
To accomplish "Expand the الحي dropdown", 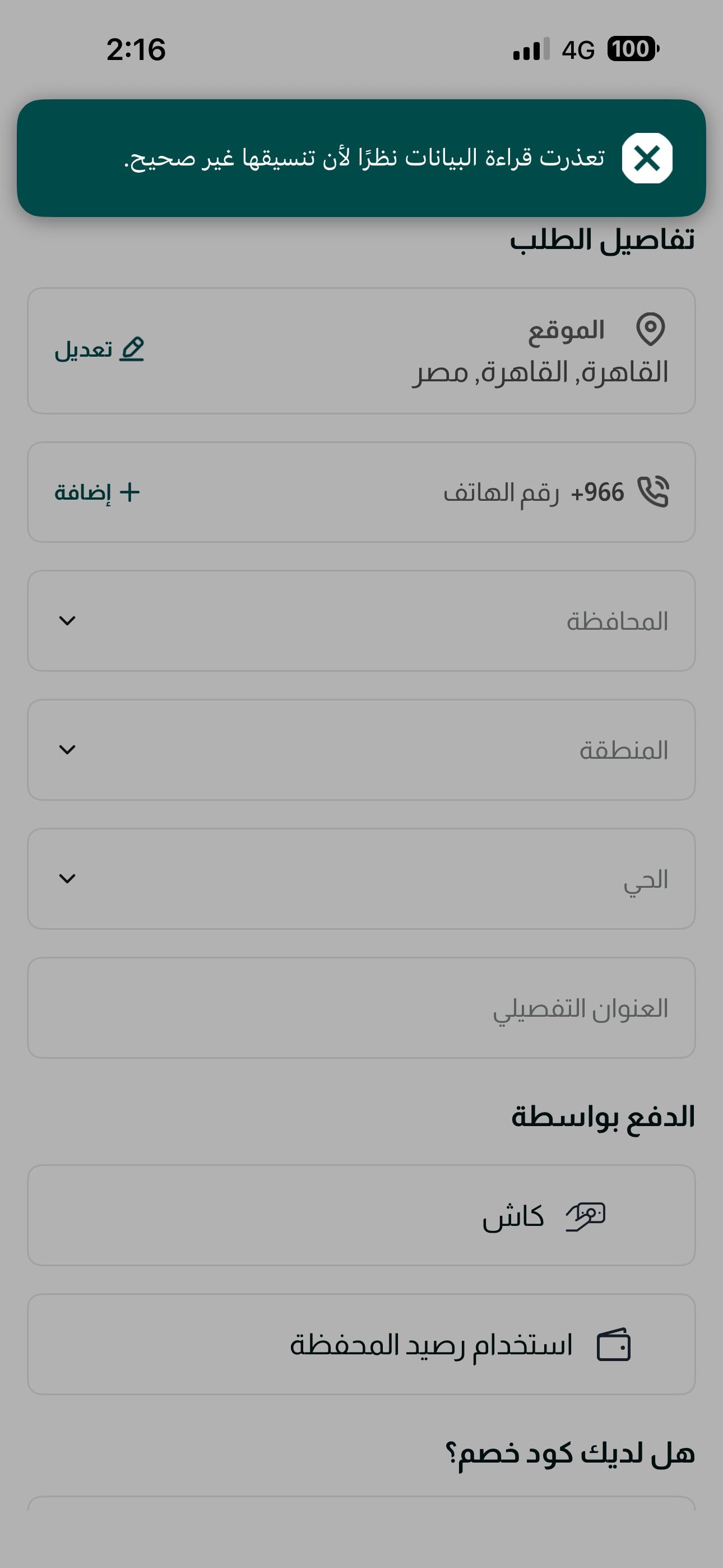I will coord(361,879).
